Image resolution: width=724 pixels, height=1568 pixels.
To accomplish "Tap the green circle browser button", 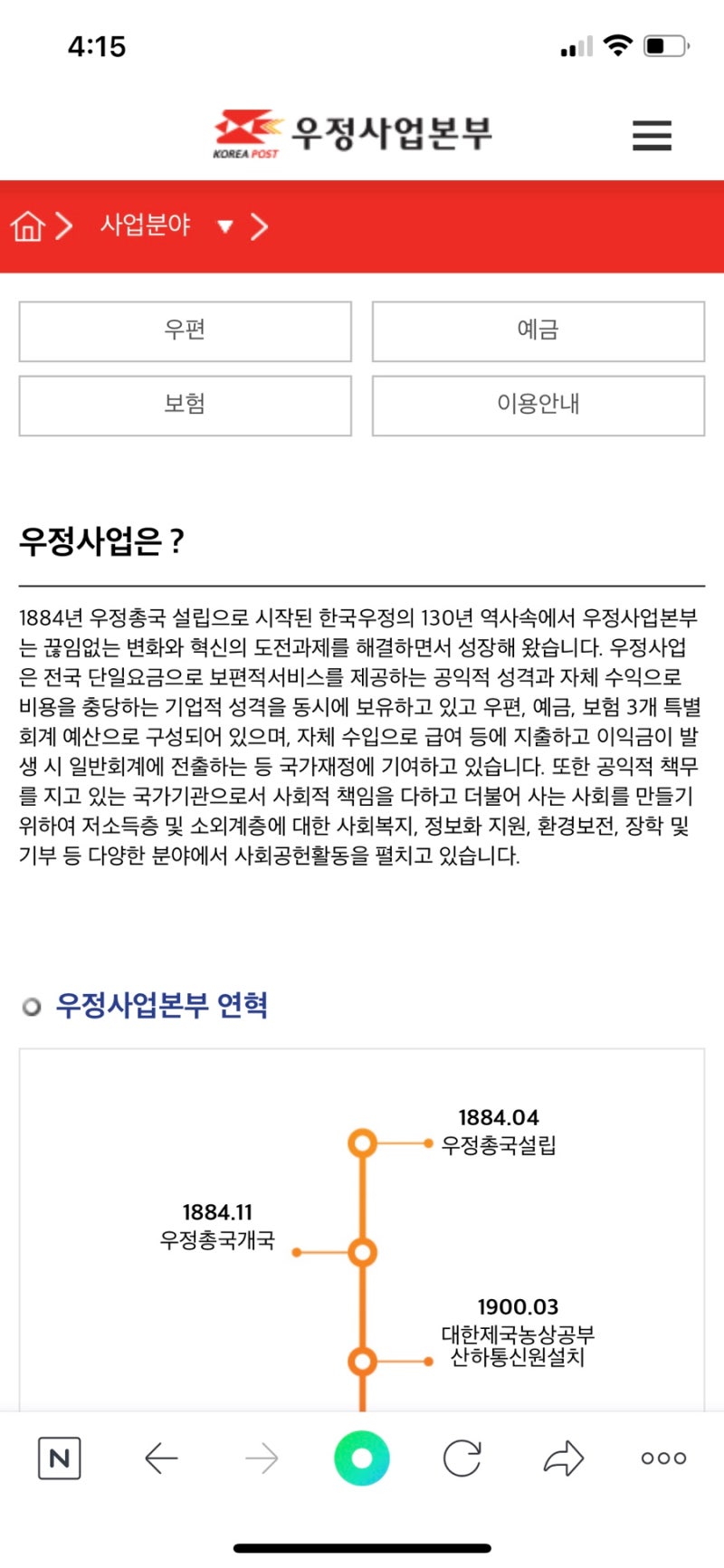I will click(x=362, y=1458).
